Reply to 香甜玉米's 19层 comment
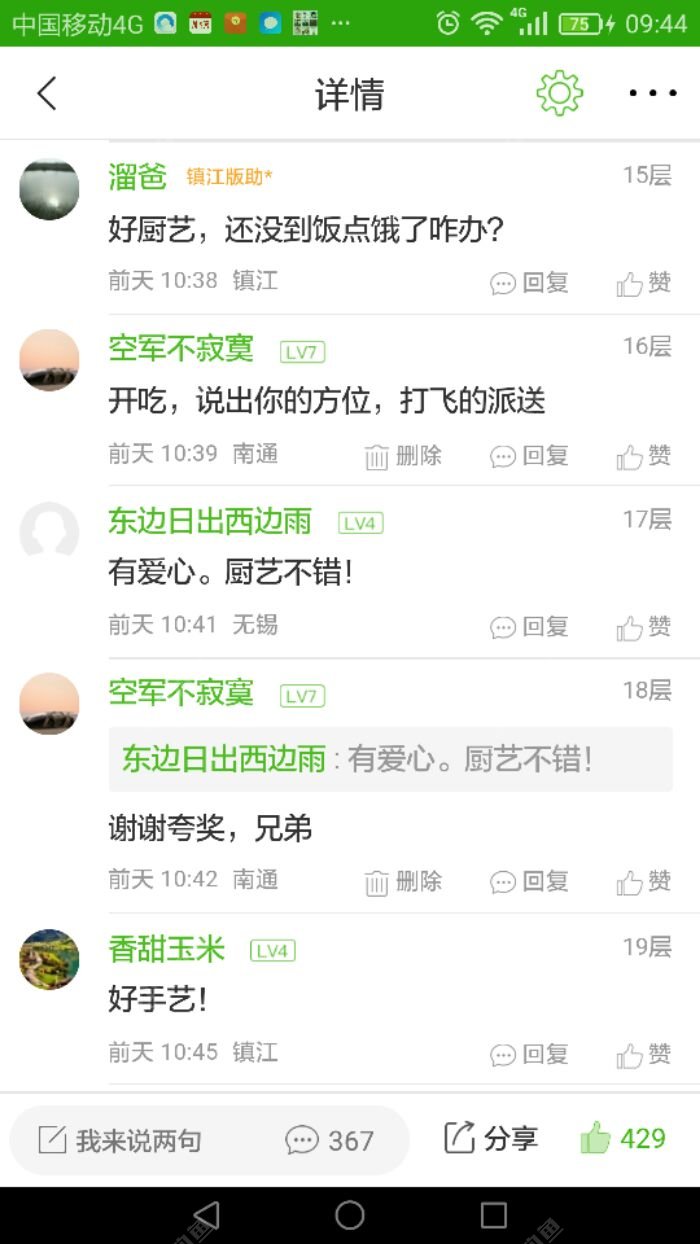 tap(530, 1054)
